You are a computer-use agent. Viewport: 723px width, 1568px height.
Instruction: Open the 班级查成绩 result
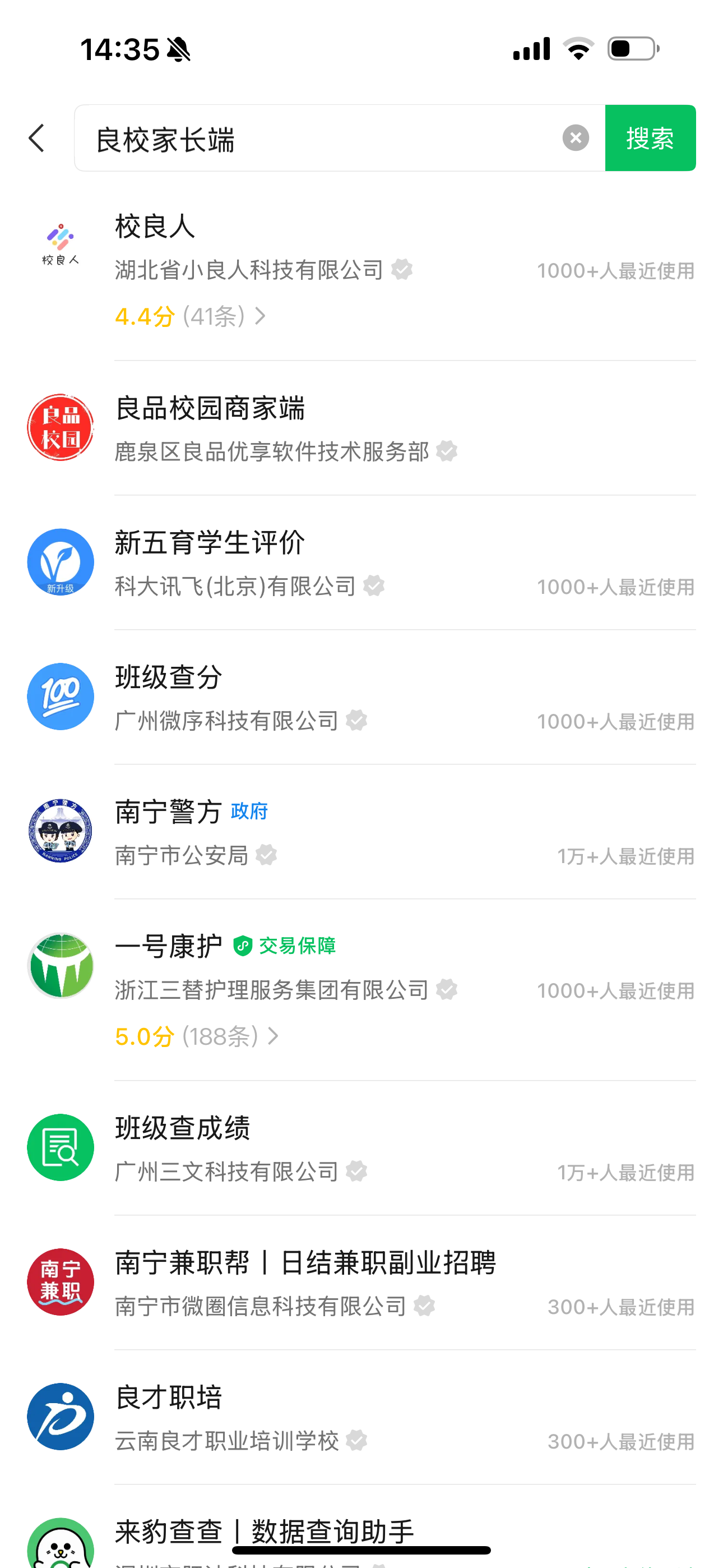[x=361, y=1148]
